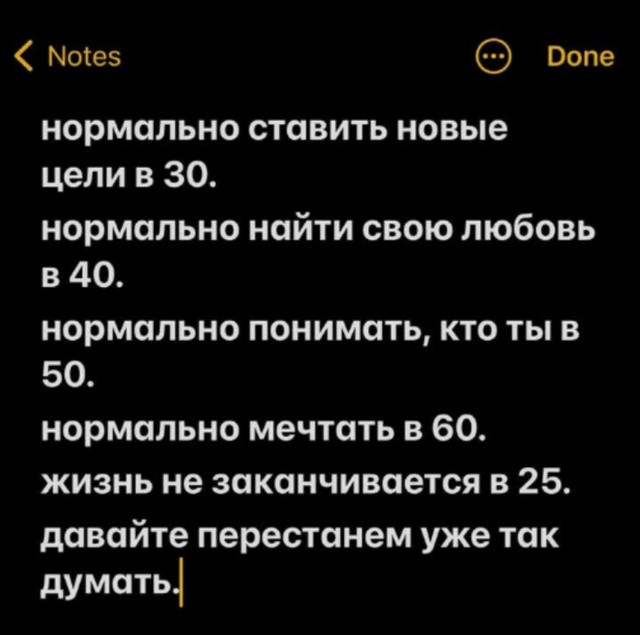Tap Done to finish editing
Image resolution: width=640 pixels, height=635 pixels.
[581, 57]
